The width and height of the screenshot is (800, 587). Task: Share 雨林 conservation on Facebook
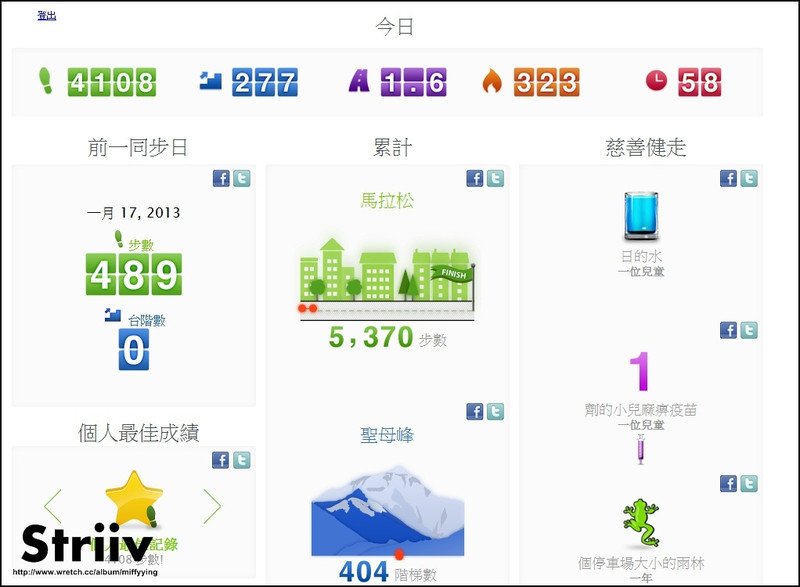729,483
